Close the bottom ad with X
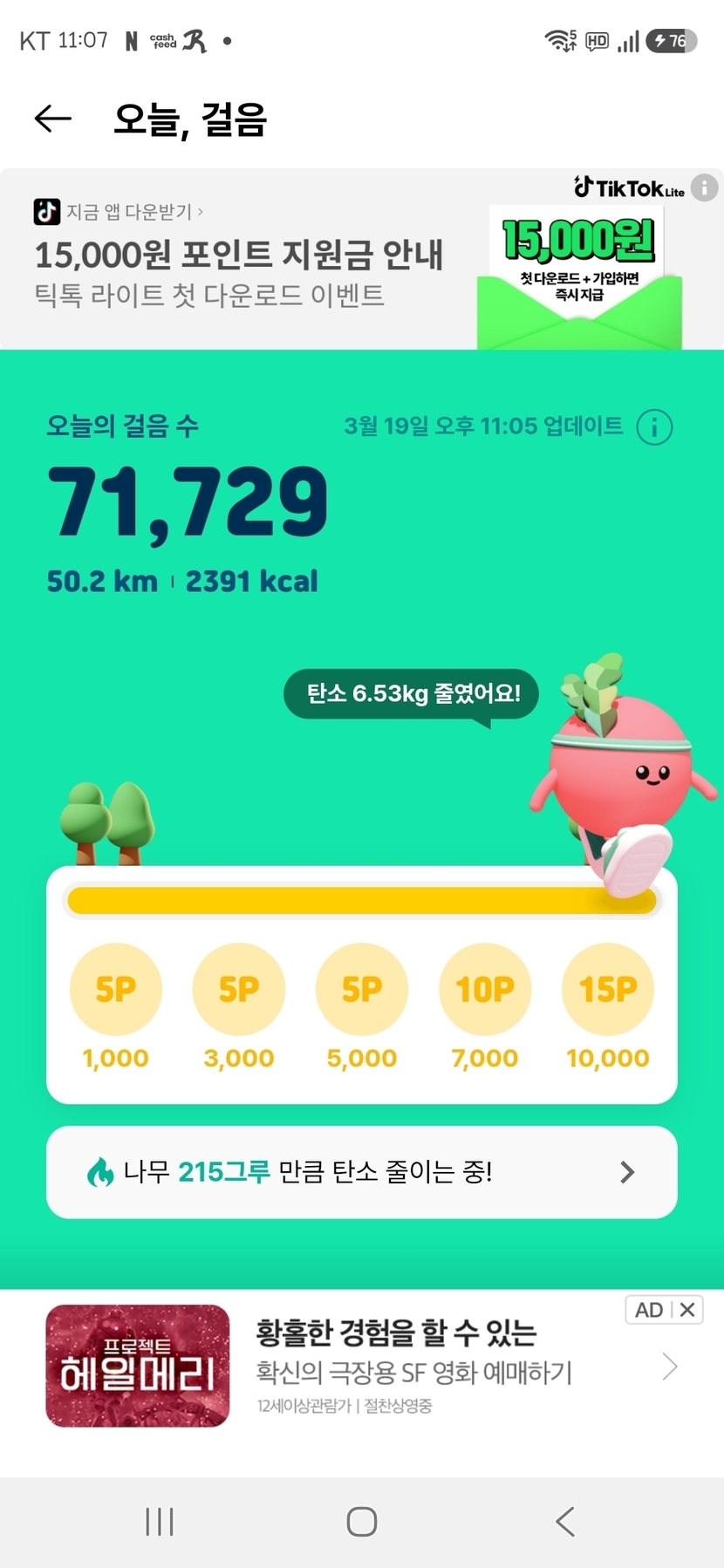724x1568 pixels. [687, 1310]
